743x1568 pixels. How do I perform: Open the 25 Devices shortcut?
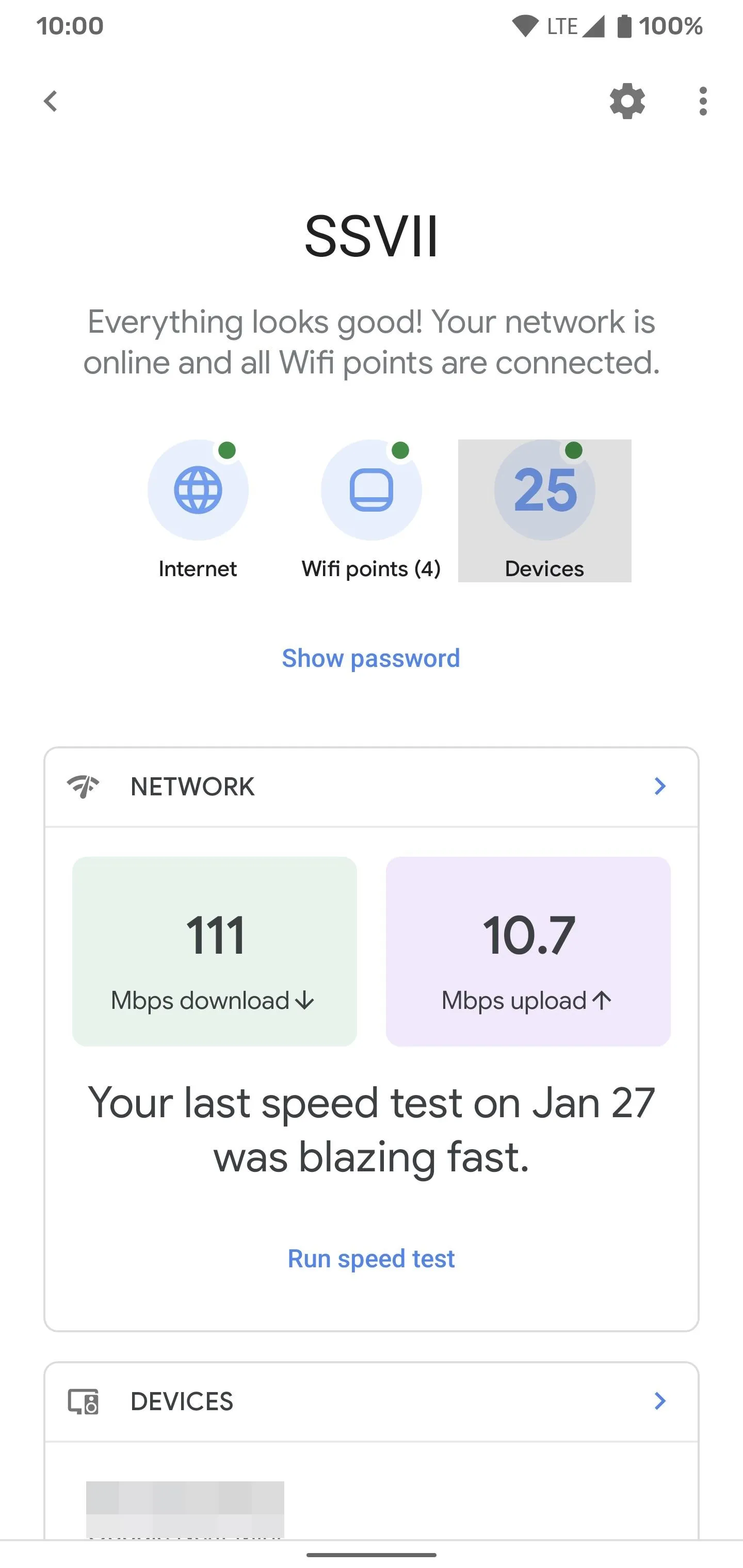[x=544, y=510]
